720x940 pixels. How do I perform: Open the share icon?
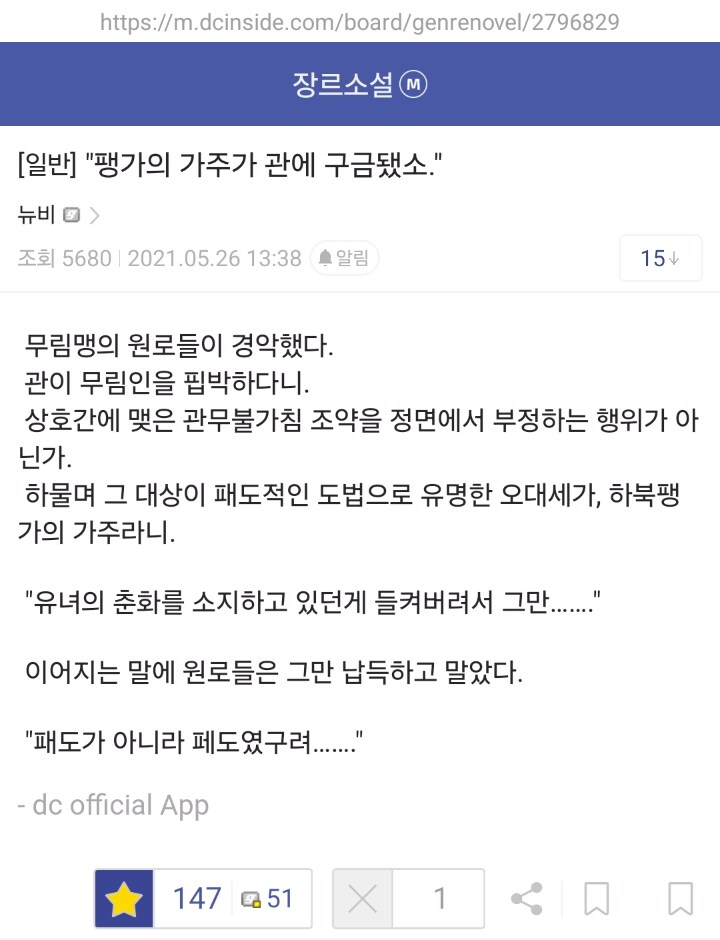pyautogui.click(x=528, y=898)
